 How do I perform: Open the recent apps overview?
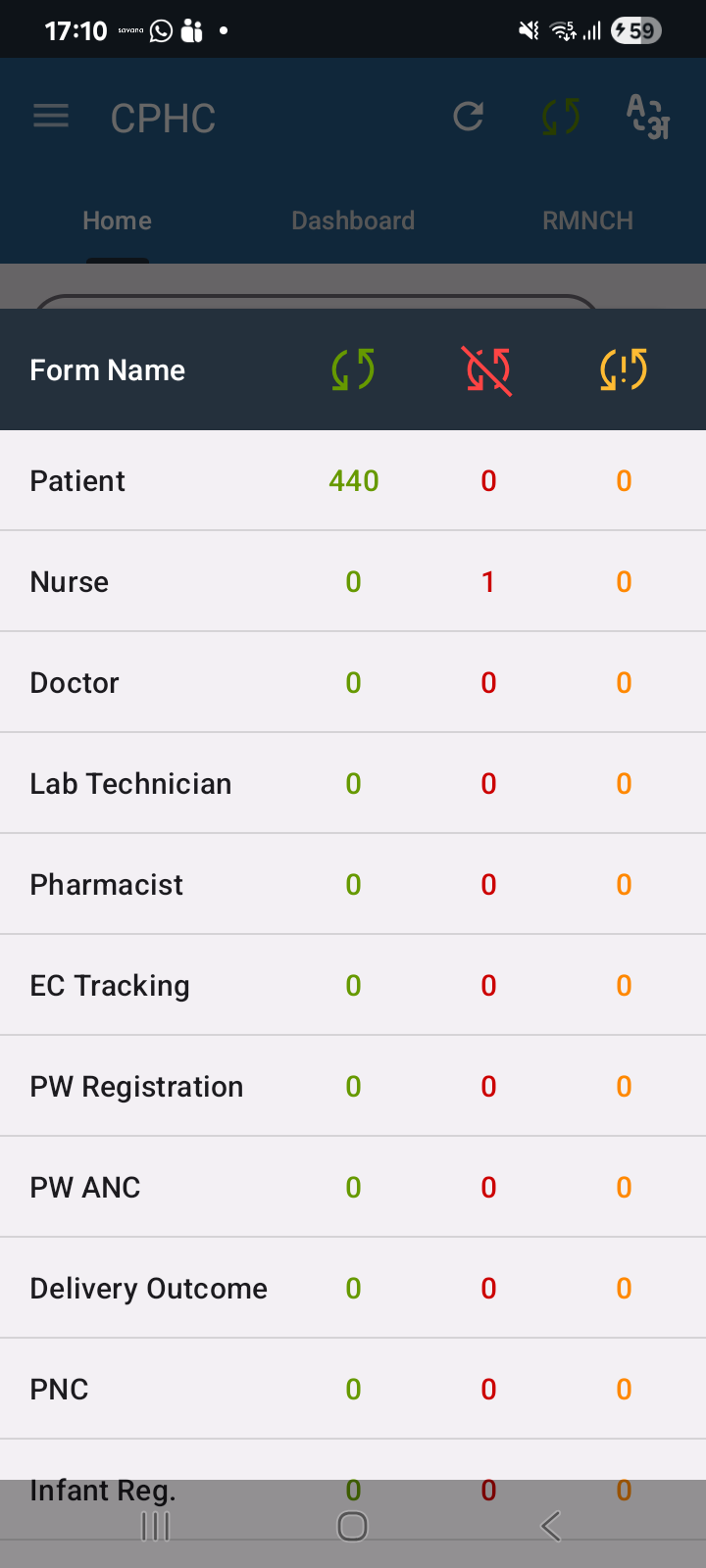(x=155, y=1526)
